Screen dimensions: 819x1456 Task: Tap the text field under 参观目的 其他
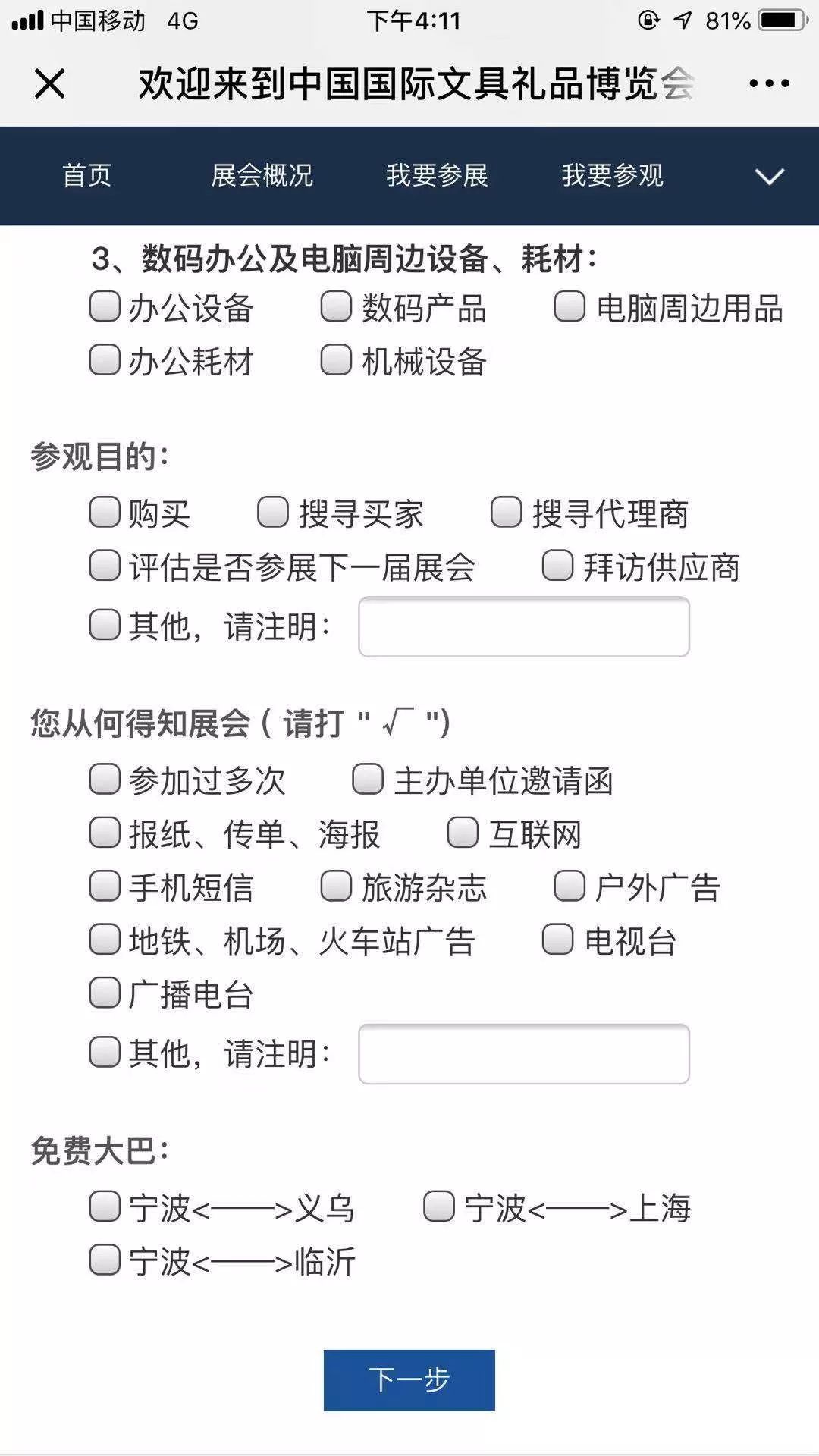[x=524, y=626]
